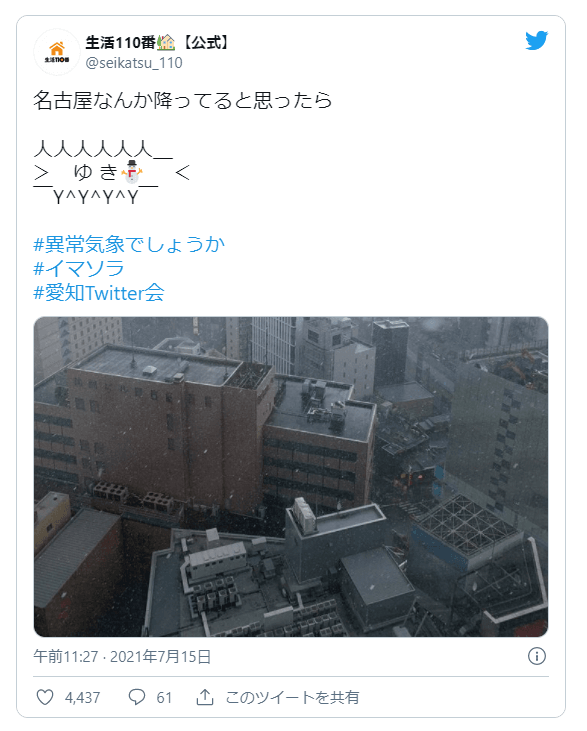Open the @seikatsu_110 account handle
Screen dimensions: 587x731
point(134,63)
